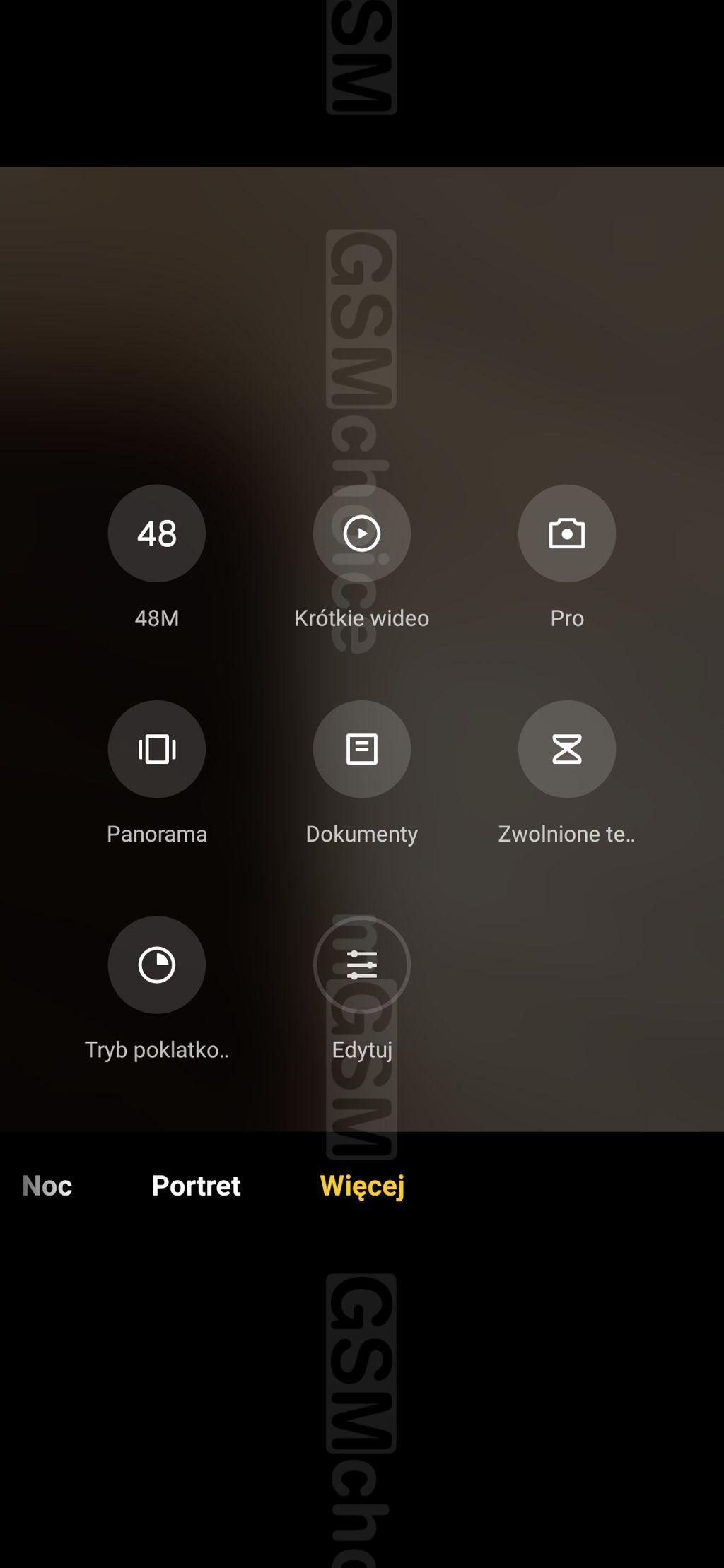The width and height of the screenshot is (724, 1568).
Task: Choose Panorama mode
Action: click(x=156, y=749)
